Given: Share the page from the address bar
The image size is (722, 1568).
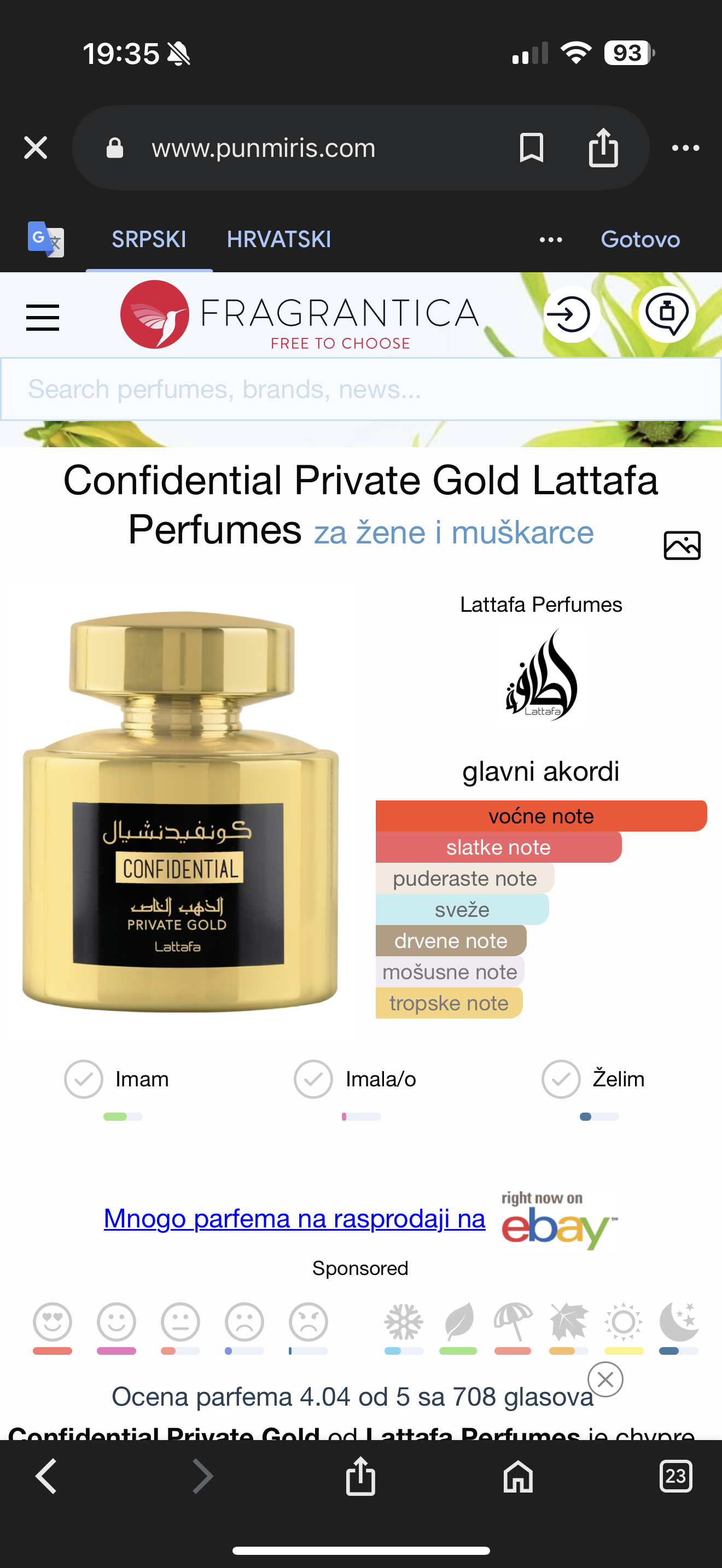Looking at the screenshot, I should [x=603, y=148].
